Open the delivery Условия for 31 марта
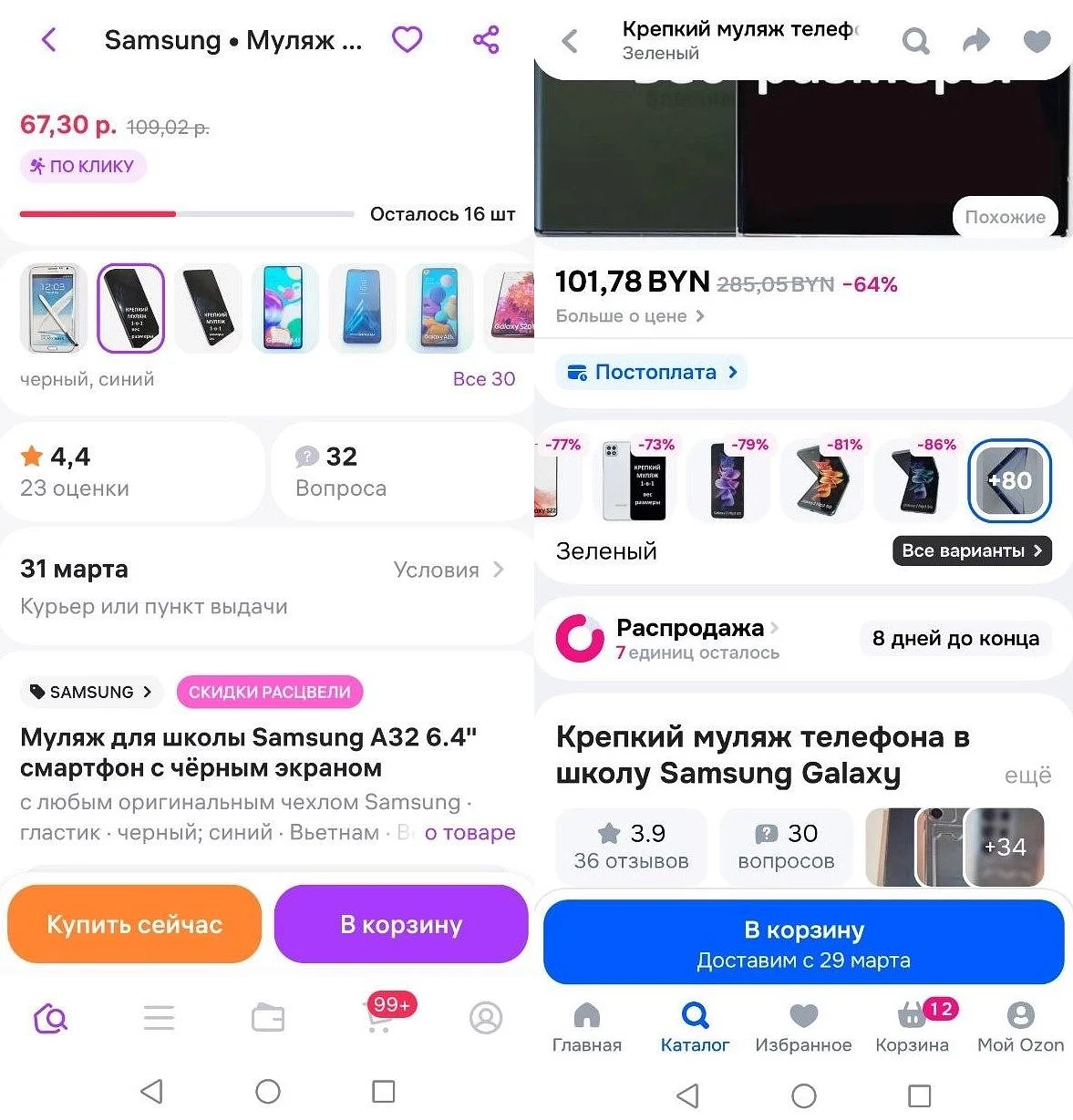Screen dimensions: 1073x1120 coord(448,570)
